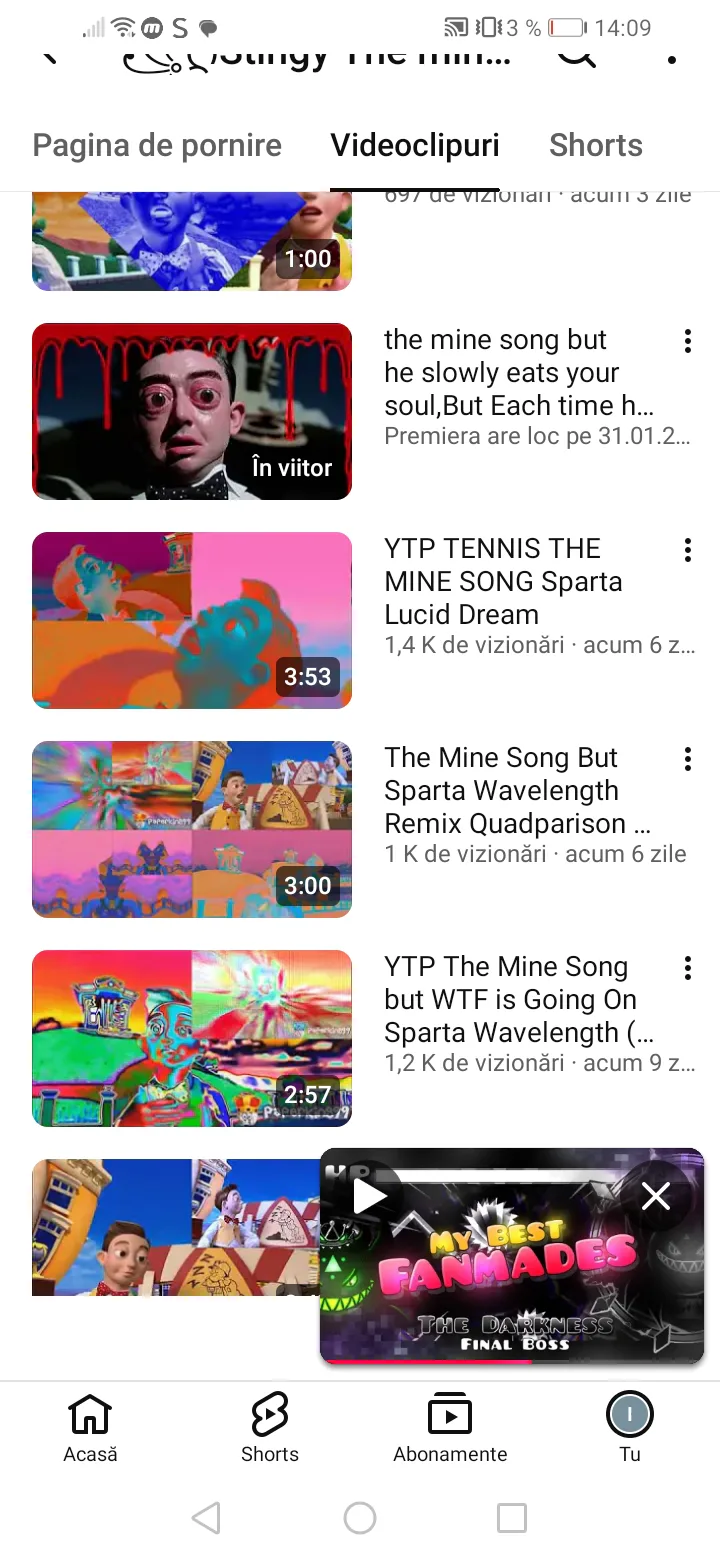Play 'WTF is Going On' video

coord(192,1038)
